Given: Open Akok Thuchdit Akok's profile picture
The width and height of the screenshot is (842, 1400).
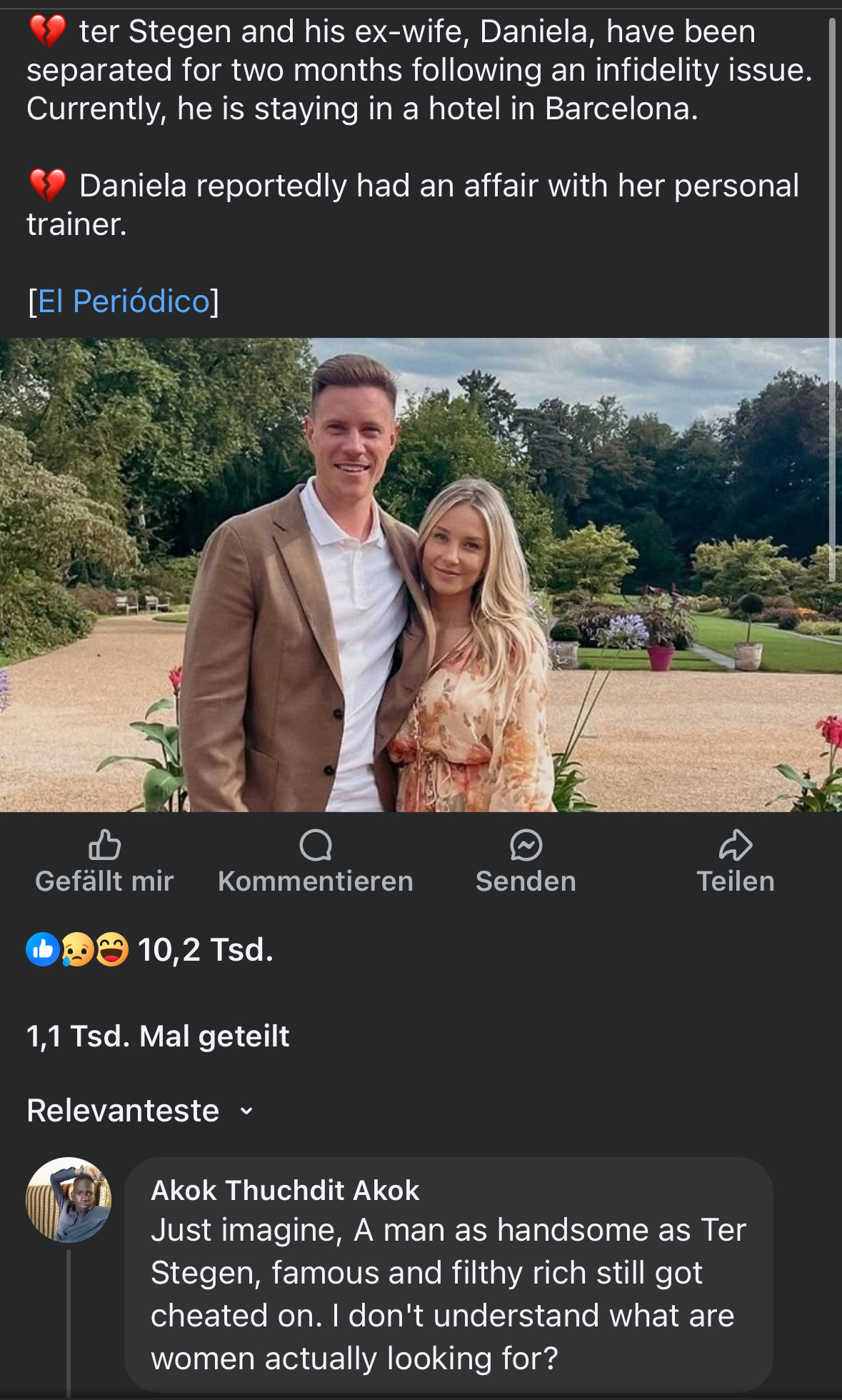Looking at the screenshot, I should (69, 1199).
